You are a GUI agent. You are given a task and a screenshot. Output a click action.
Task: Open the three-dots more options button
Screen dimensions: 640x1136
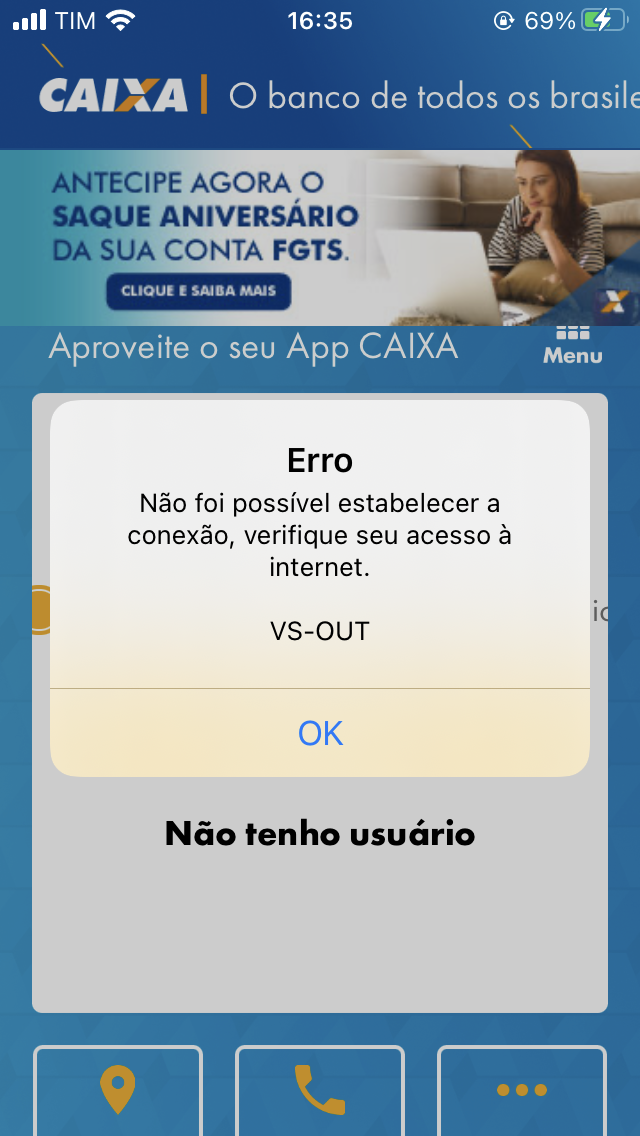522,1090
